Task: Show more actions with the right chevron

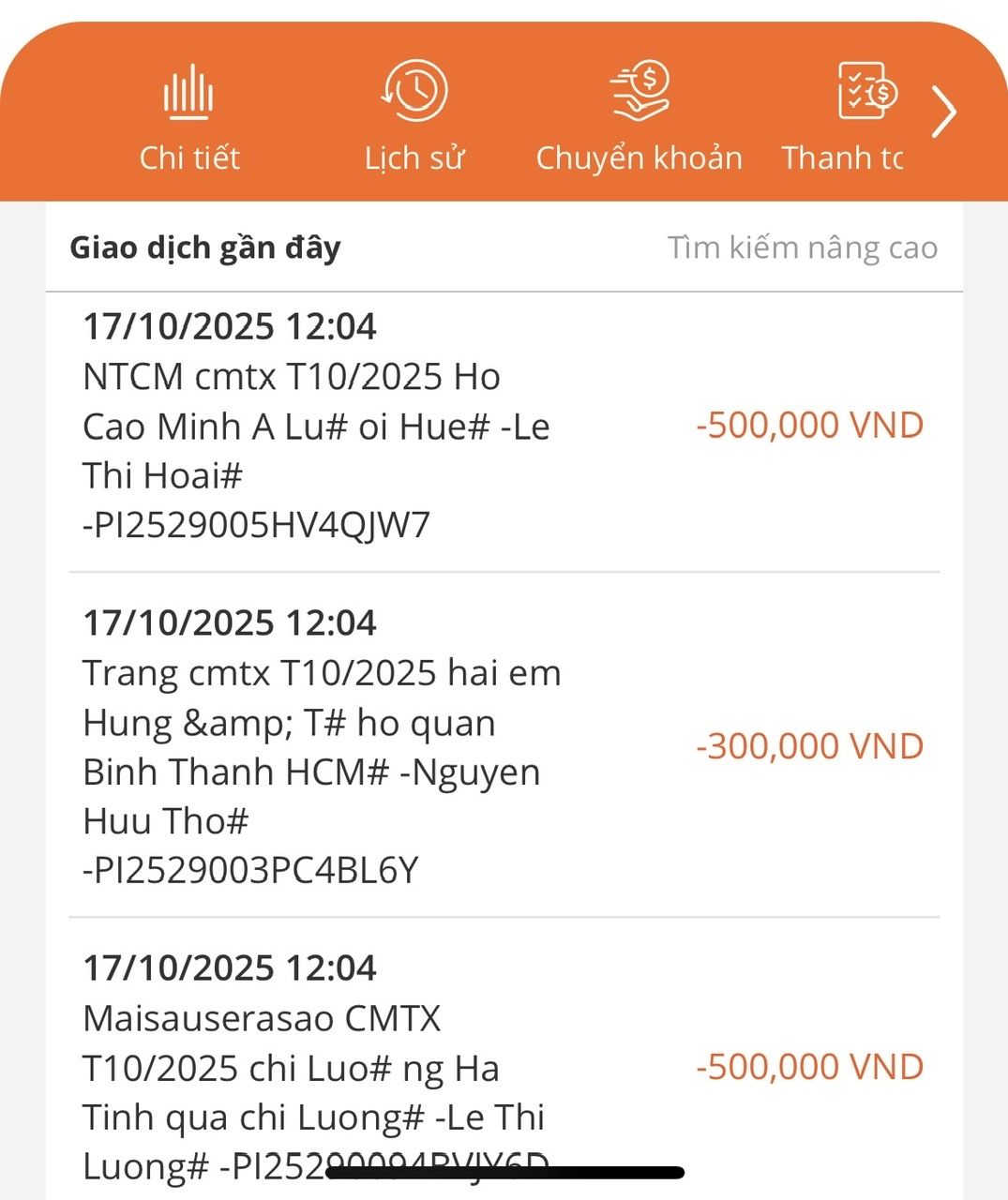Action: click(x=945, y=112)
